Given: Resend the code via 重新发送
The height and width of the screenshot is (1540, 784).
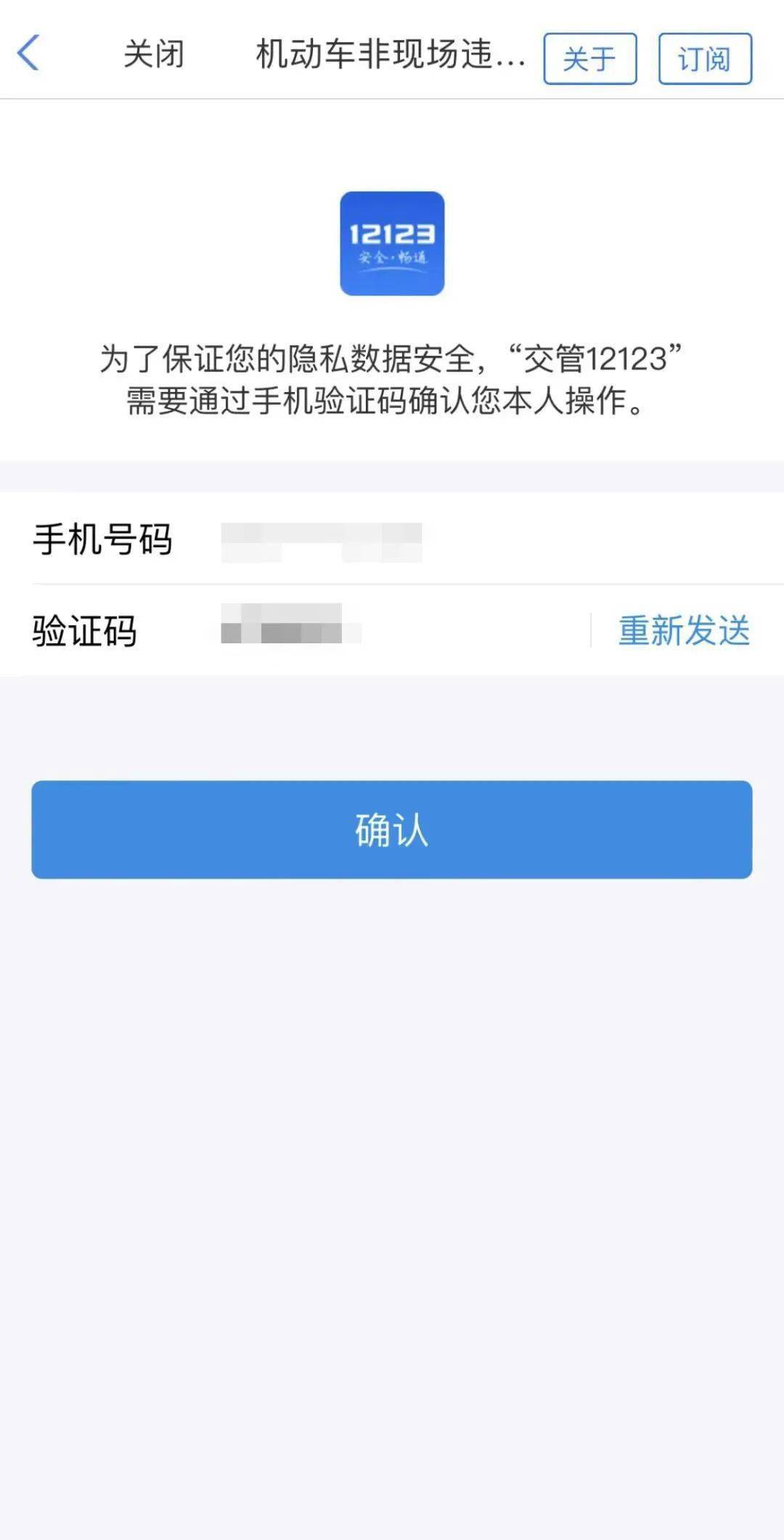Looking at the screenshot, I should pyautogui.click(x=683, y=630).
